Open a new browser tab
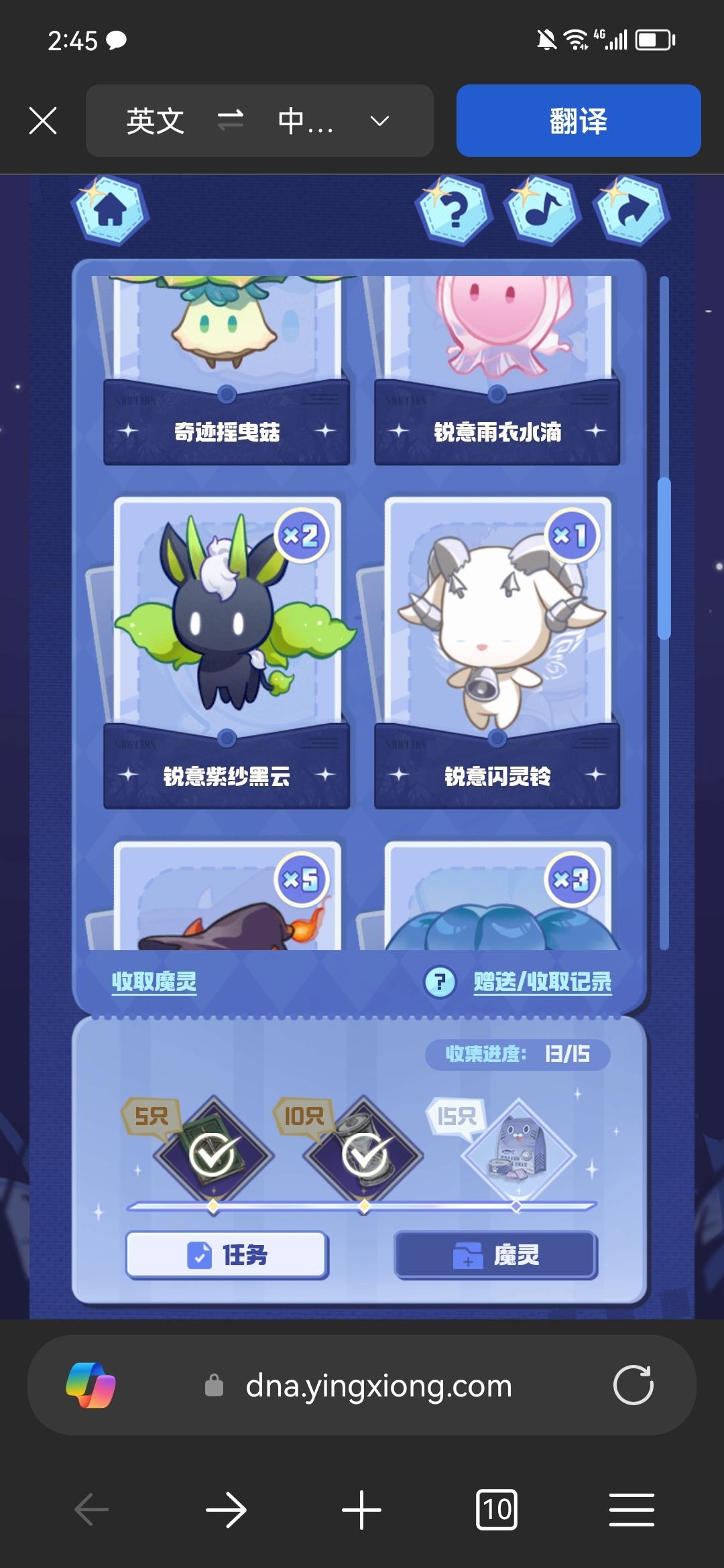 [x=361, y=1510]
